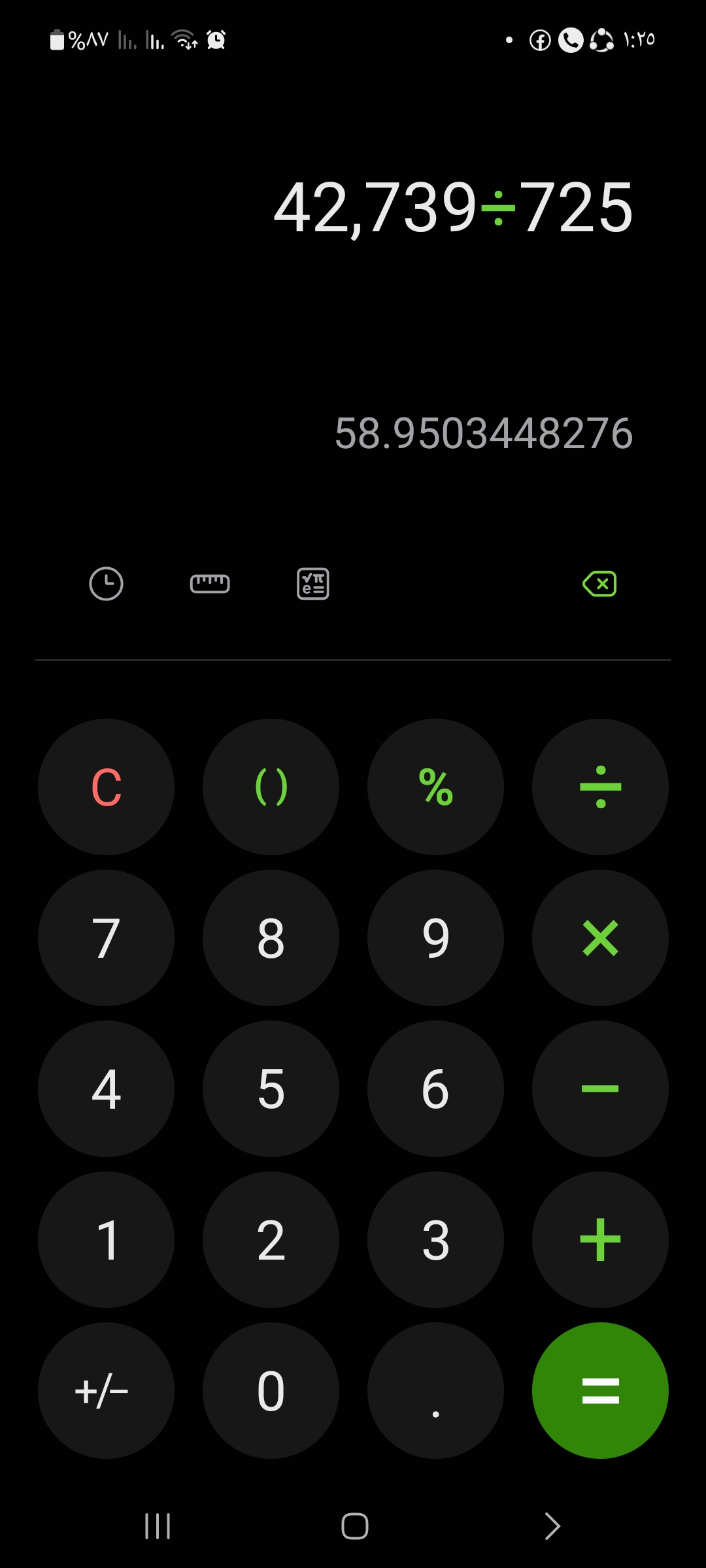
Task: Open the calculation history clock icon
Action: pos(106,583)
